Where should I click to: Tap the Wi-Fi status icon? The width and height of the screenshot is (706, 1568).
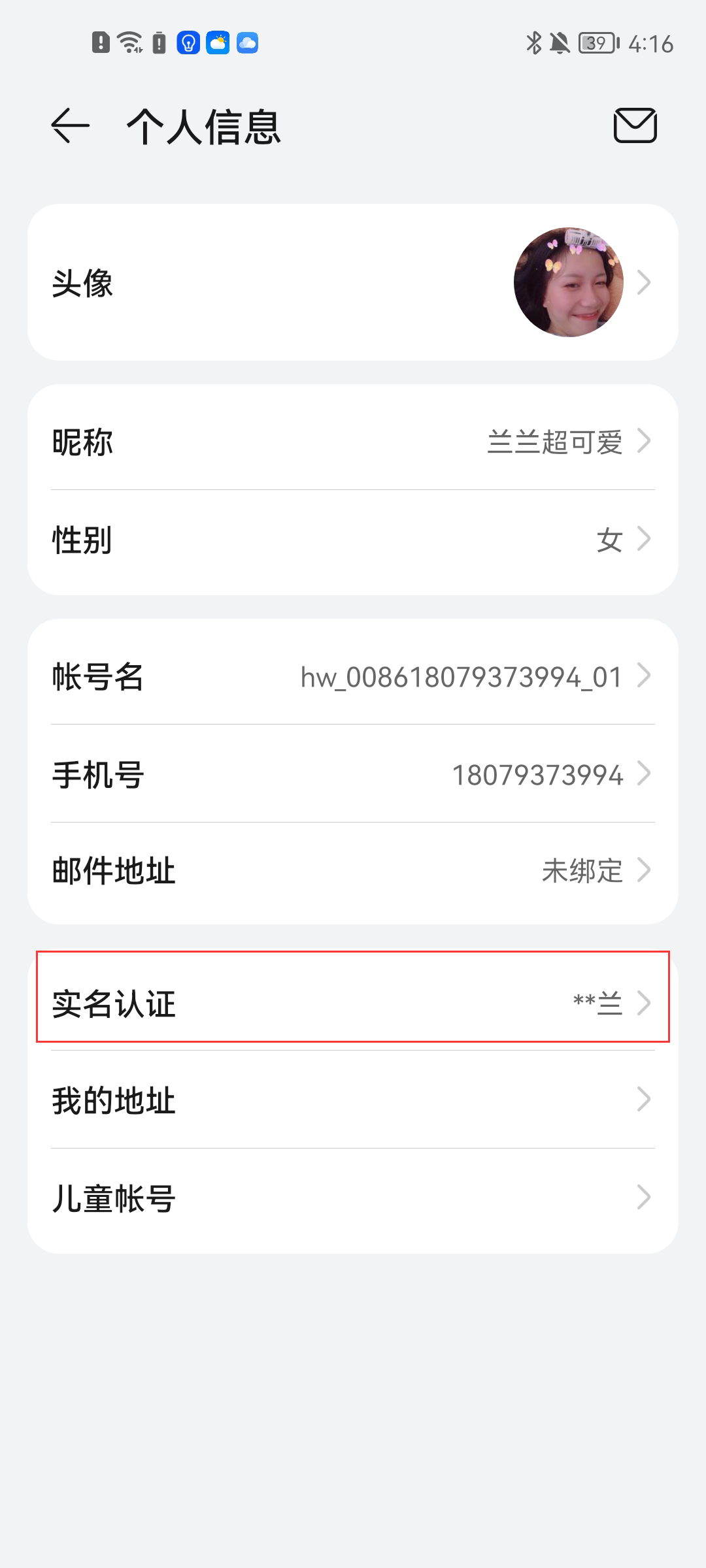tap(128, 42)
